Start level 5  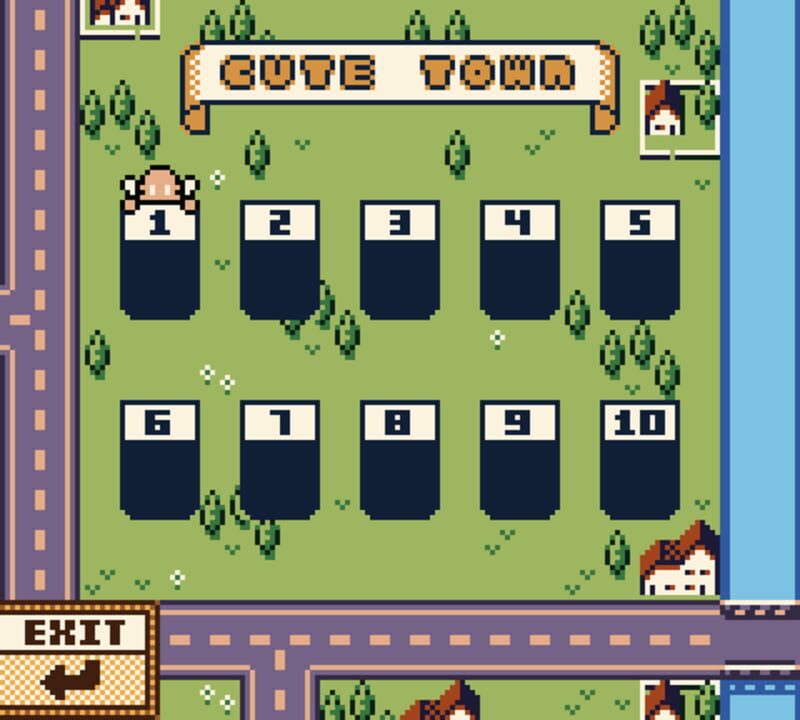click(640, 260)
